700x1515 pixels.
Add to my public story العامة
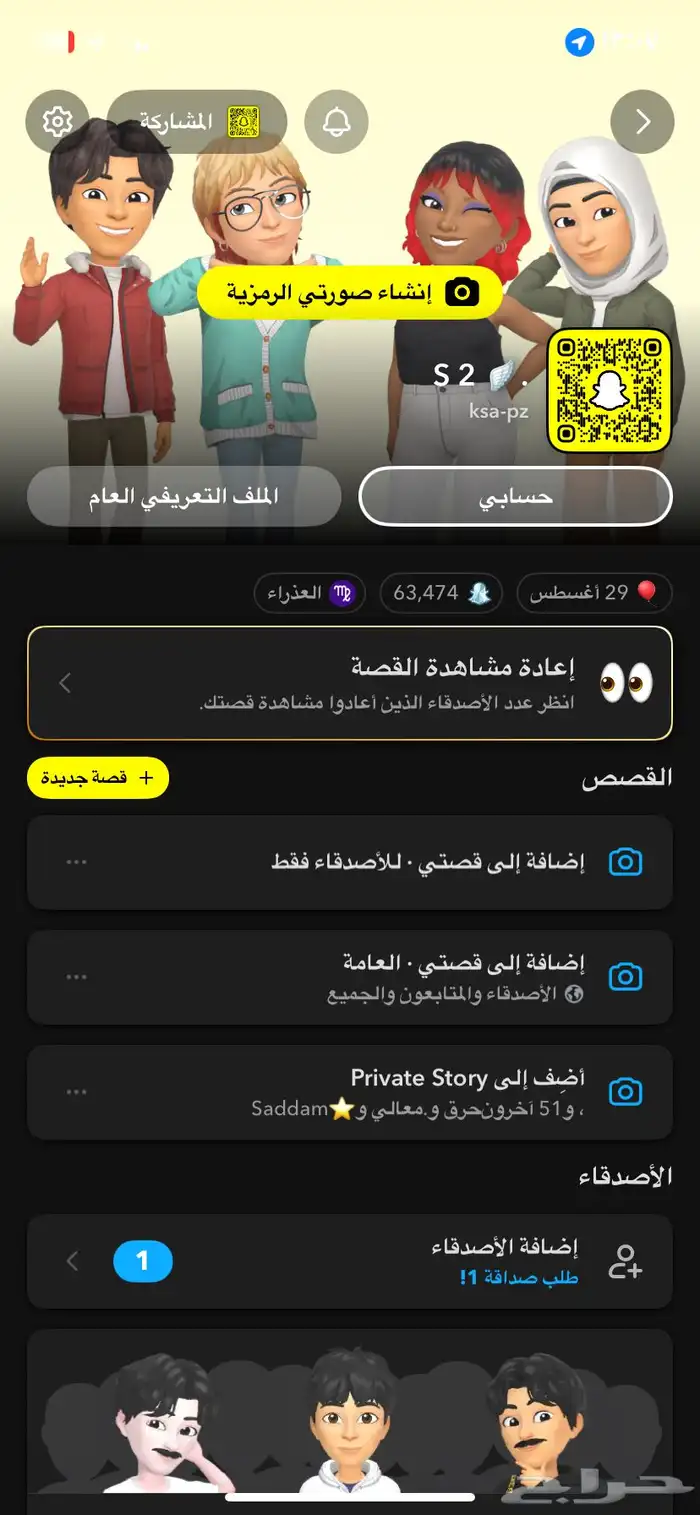(x=350, y=977)
